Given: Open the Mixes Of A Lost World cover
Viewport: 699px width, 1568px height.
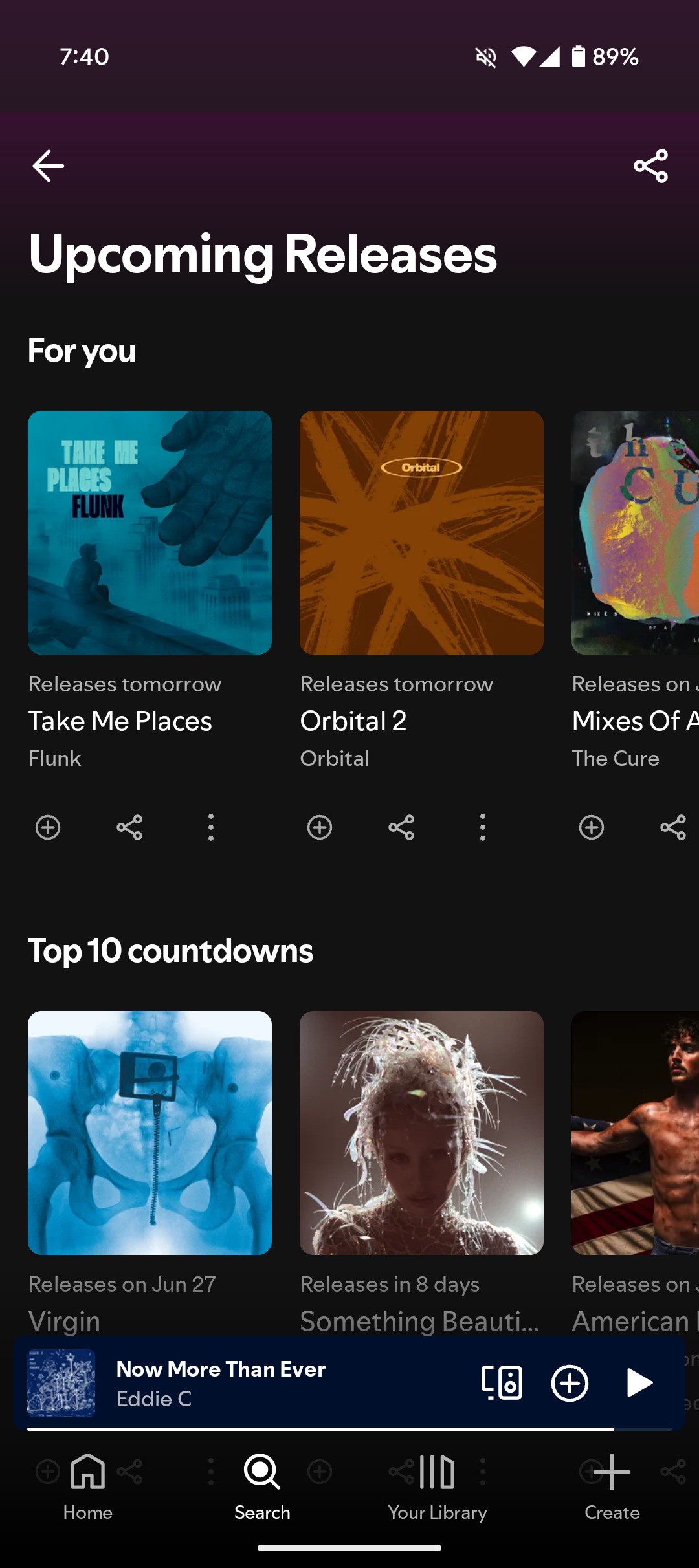Looking at the screenshot, I should [x=635, y=532].
